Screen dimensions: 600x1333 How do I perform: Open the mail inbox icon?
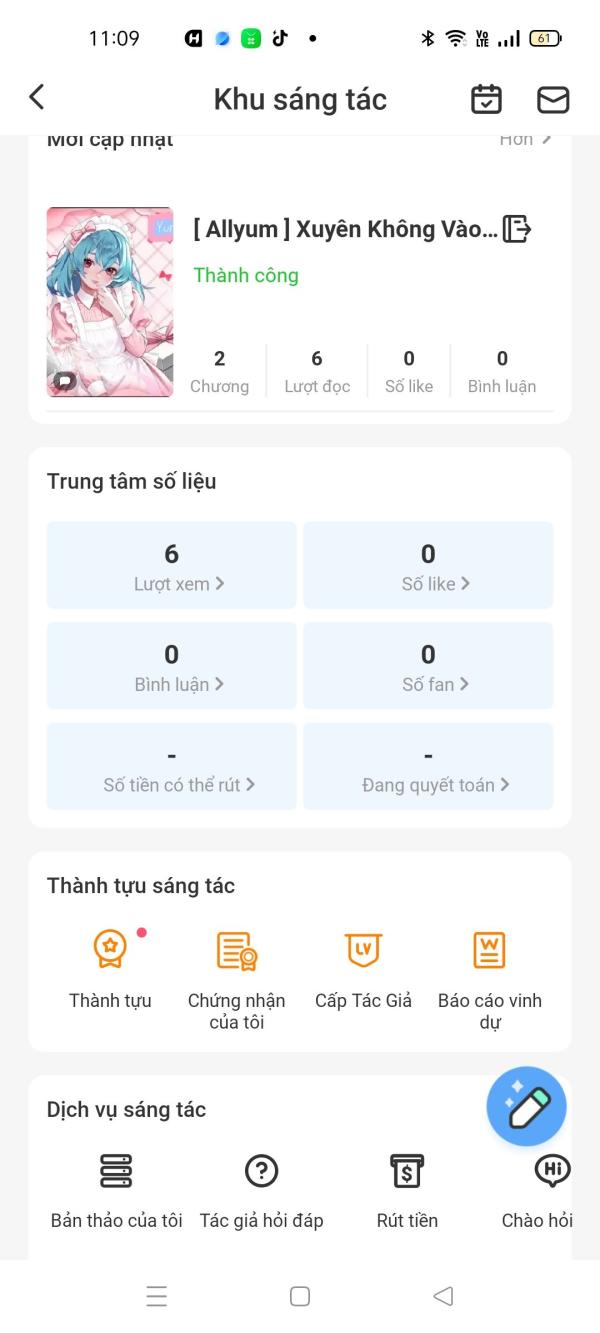point(553,99)
